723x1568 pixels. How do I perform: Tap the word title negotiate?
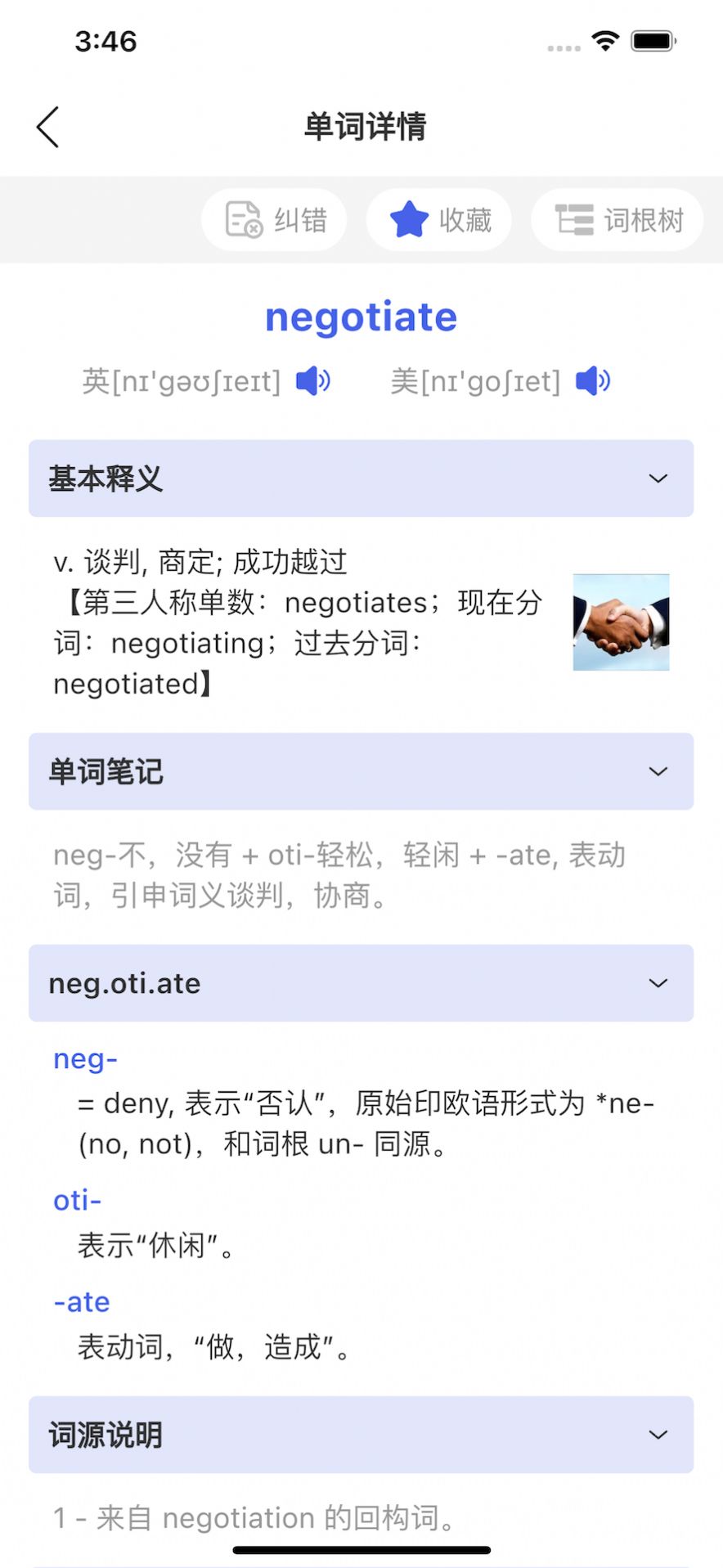pos(361,317)
